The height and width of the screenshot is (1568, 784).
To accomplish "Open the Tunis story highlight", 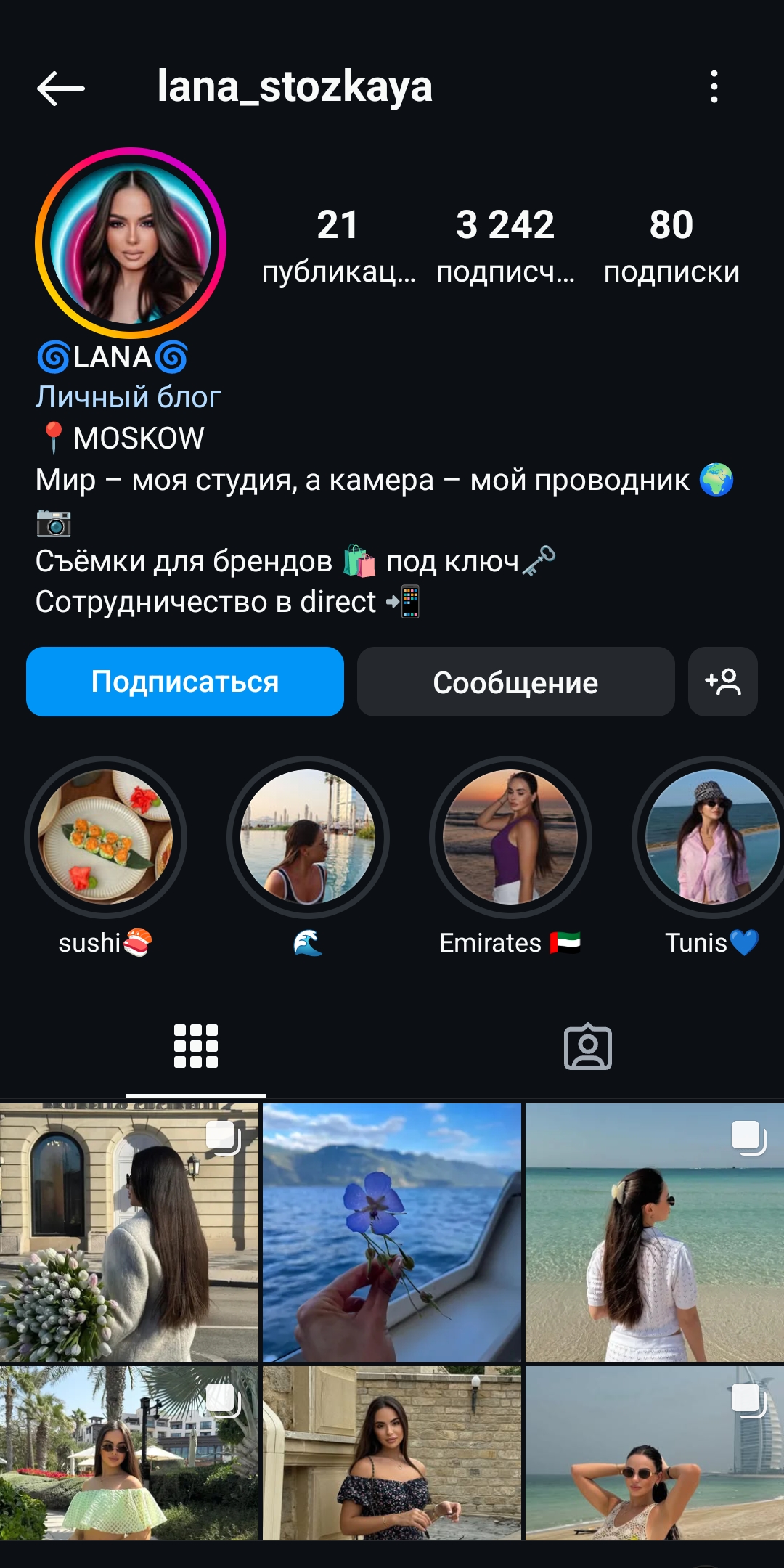I will click(x=711, y=837).
